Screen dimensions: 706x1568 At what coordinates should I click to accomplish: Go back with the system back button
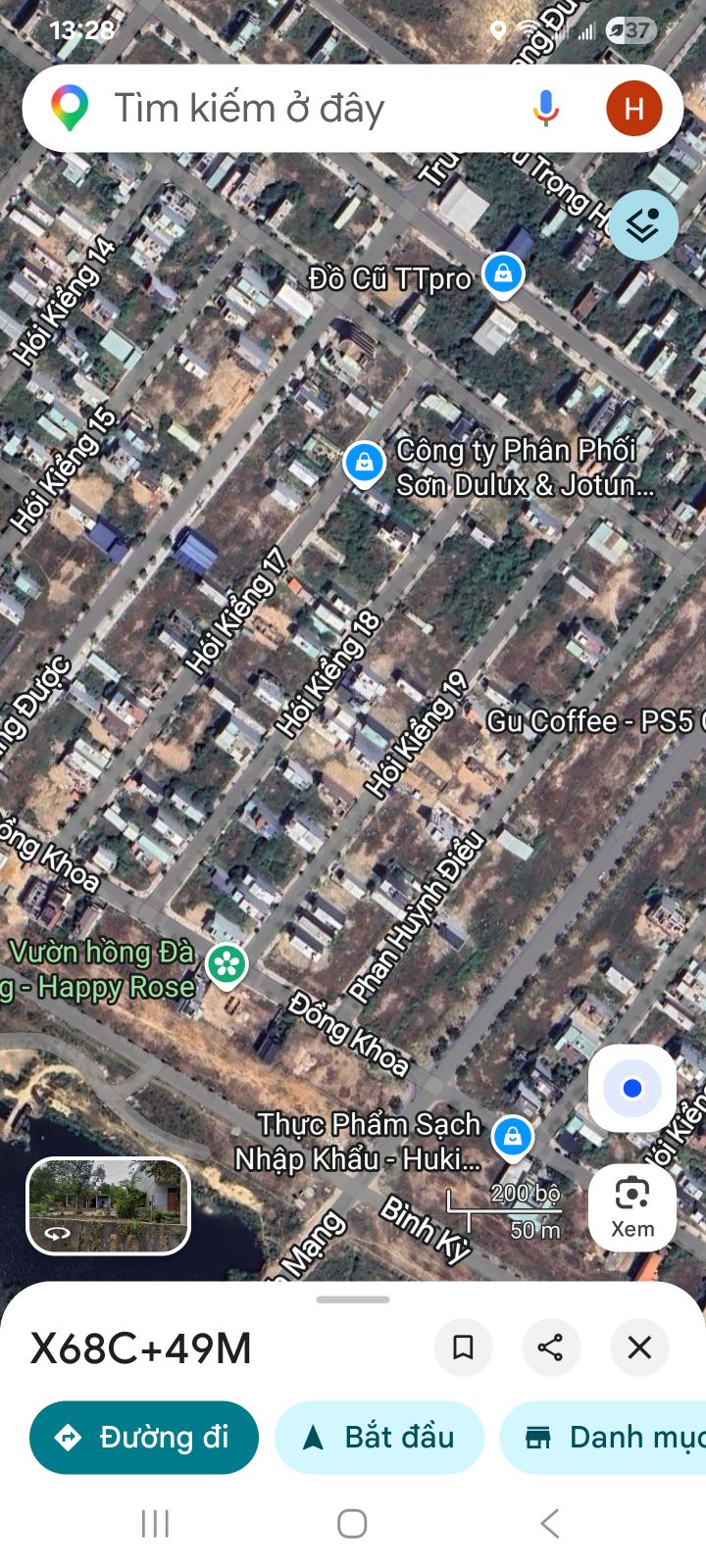550,1524
